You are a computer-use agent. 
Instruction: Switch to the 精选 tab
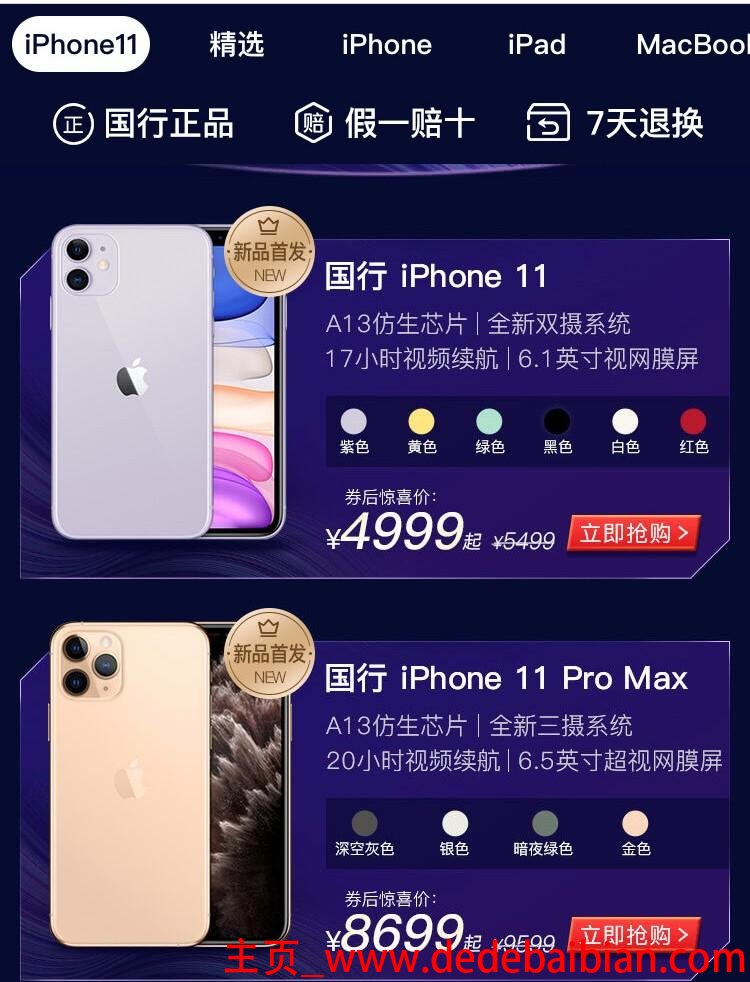[x=237, y=45]
